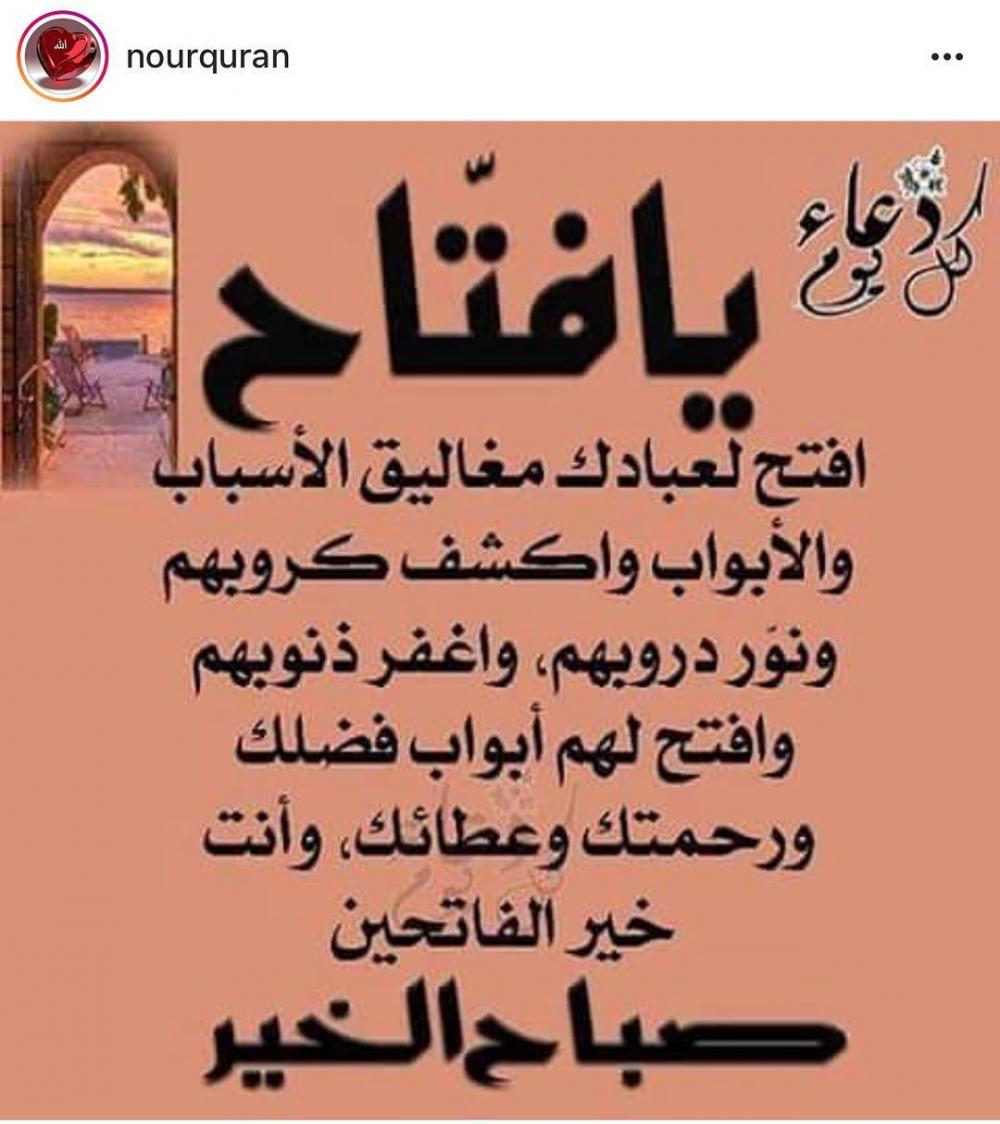The width and height of the screenshot is (1000, 1124).
Task: Open the post's three-dot options menu
Action: tap(946, 58)
